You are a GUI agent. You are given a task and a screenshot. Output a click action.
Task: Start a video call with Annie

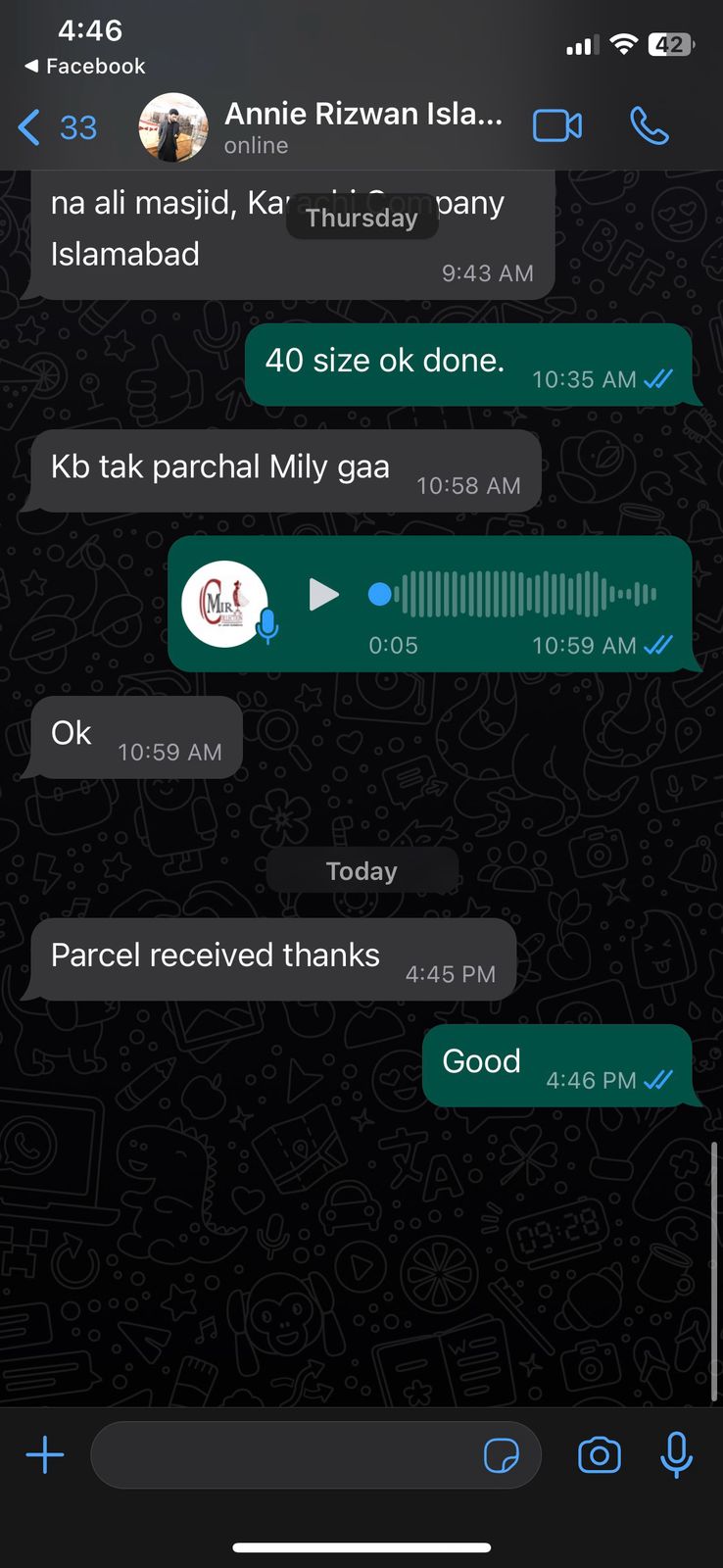(557, 126)
